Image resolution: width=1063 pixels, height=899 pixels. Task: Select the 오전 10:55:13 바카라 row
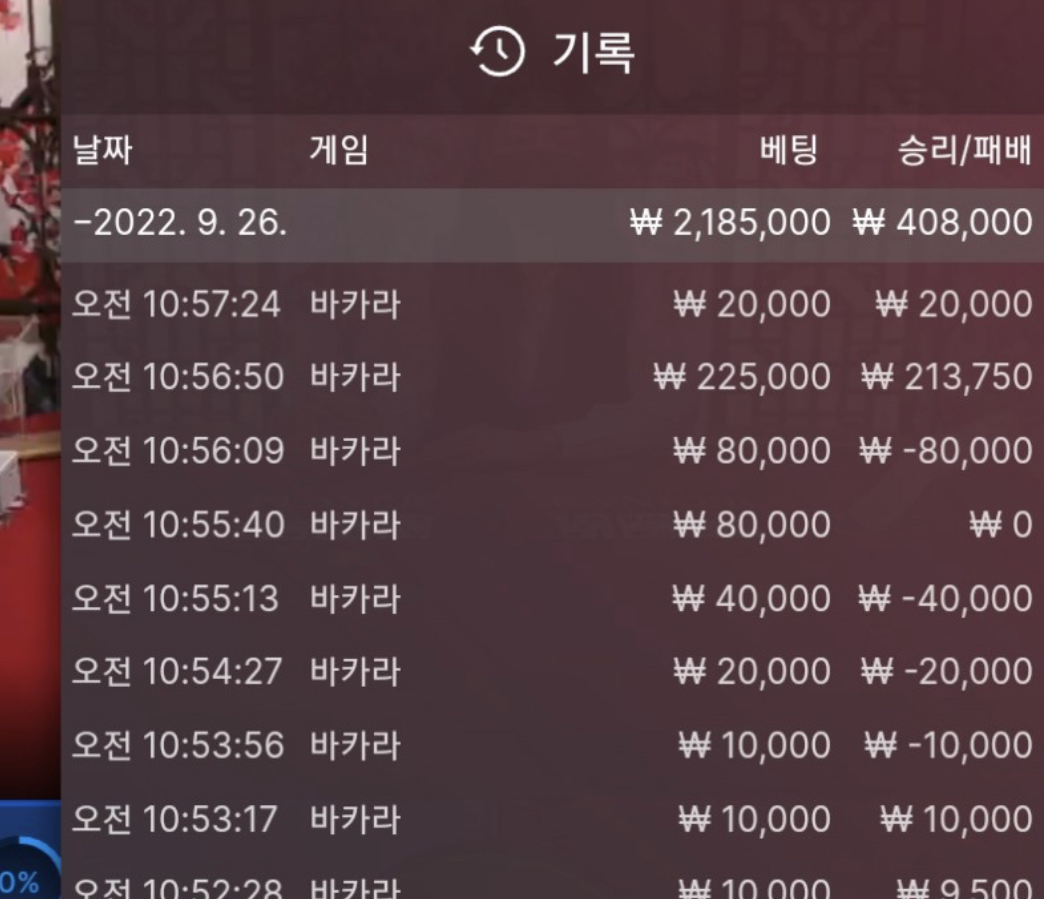click(x=550, y=598)
